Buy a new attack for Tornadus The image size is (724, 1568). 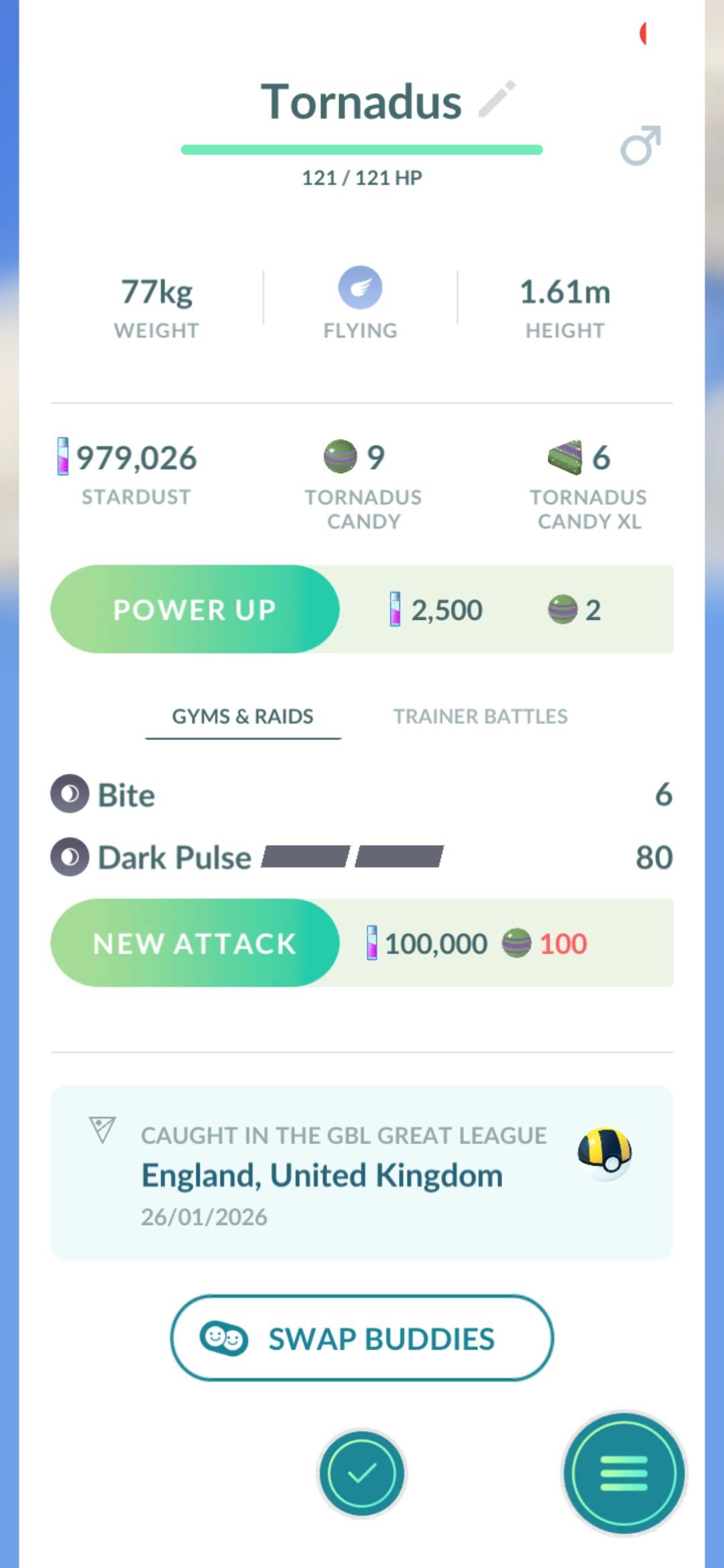194,943
